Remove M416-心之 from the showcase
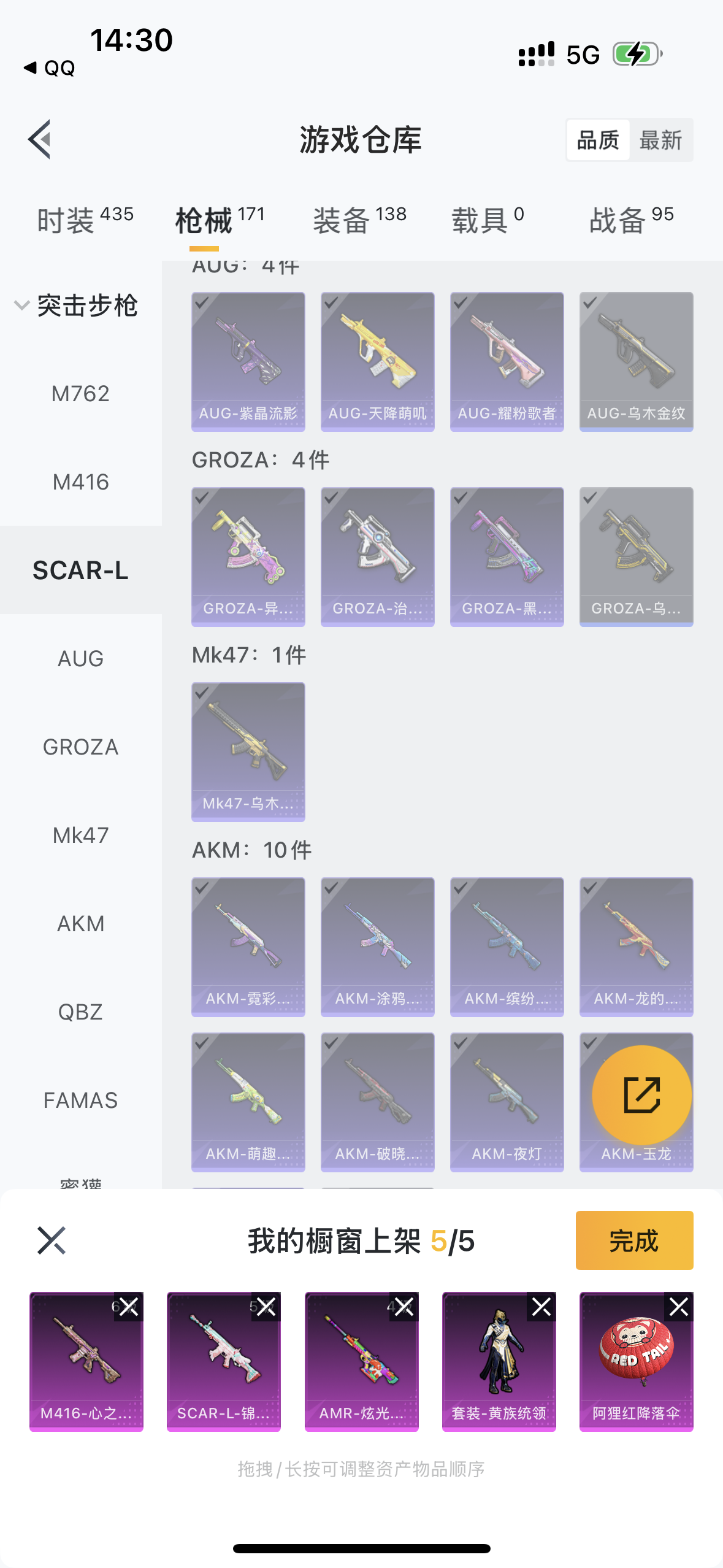 point(129,1307)
